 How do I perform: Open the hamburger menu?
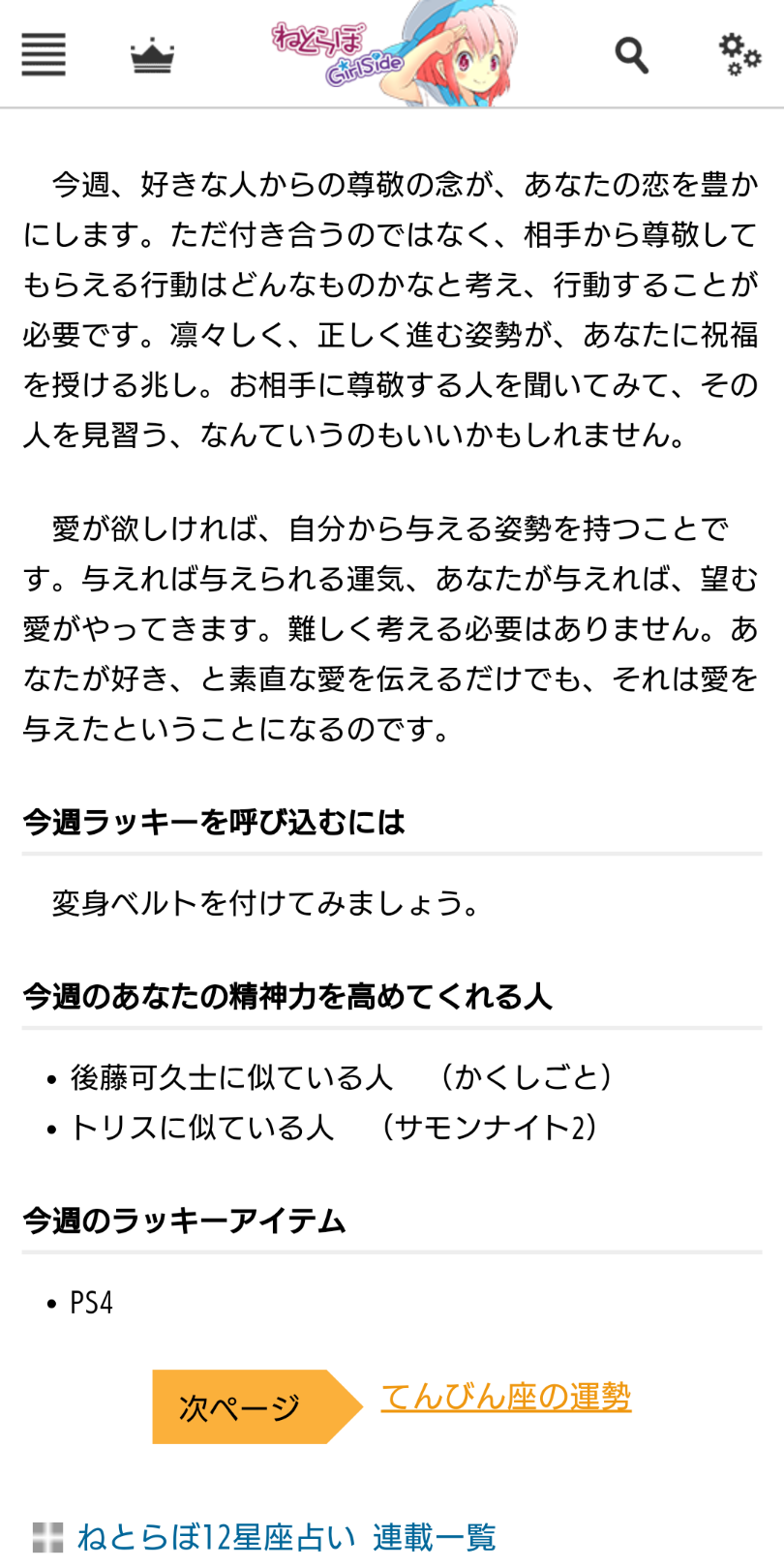tap(44, 54)
